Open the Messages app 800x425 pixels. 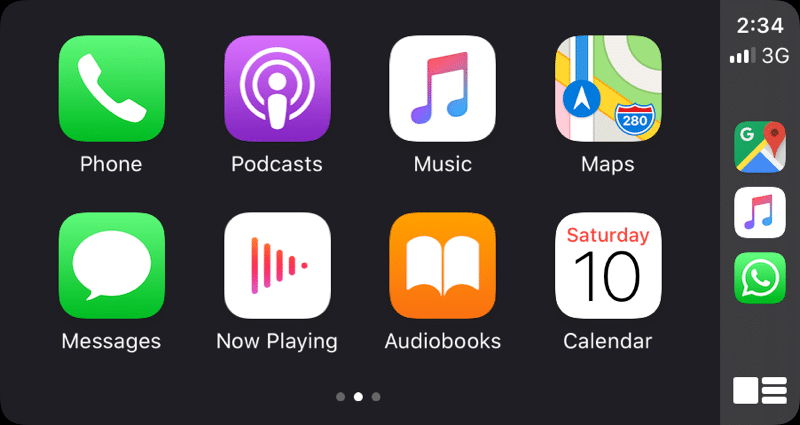[x=111, y=265]
